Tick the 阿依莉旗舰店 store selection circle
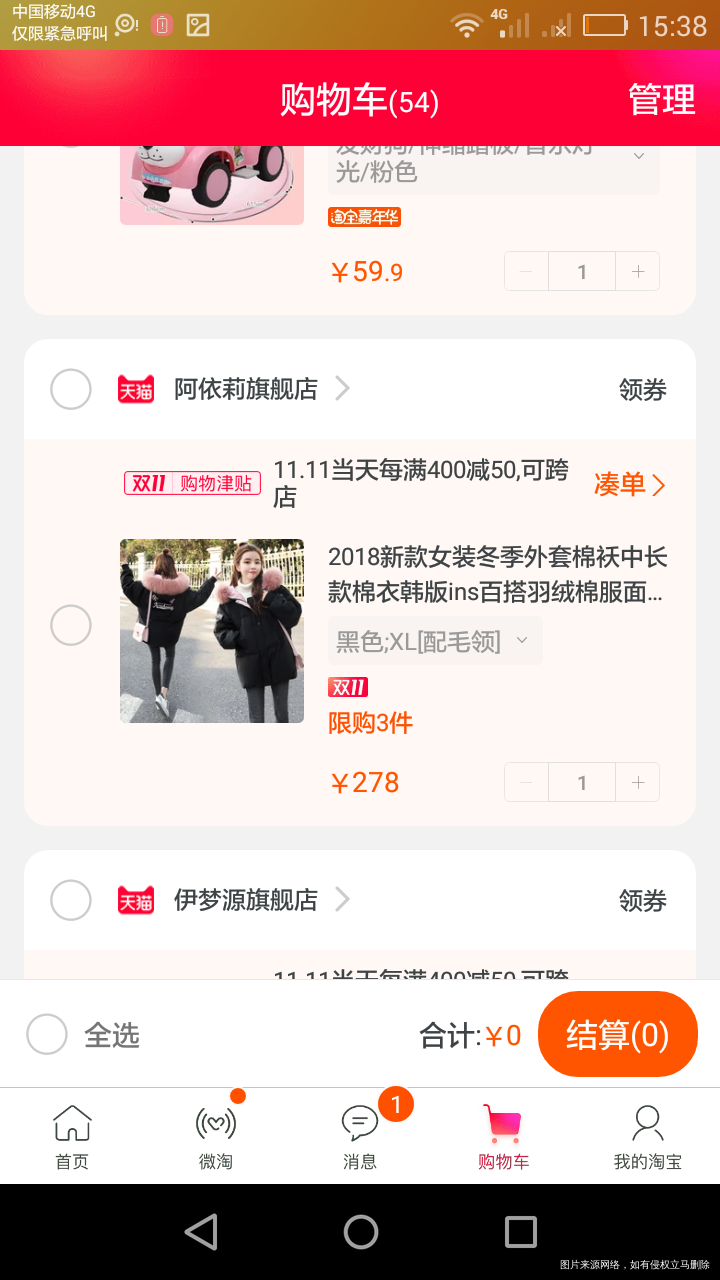 click(71, 390)
